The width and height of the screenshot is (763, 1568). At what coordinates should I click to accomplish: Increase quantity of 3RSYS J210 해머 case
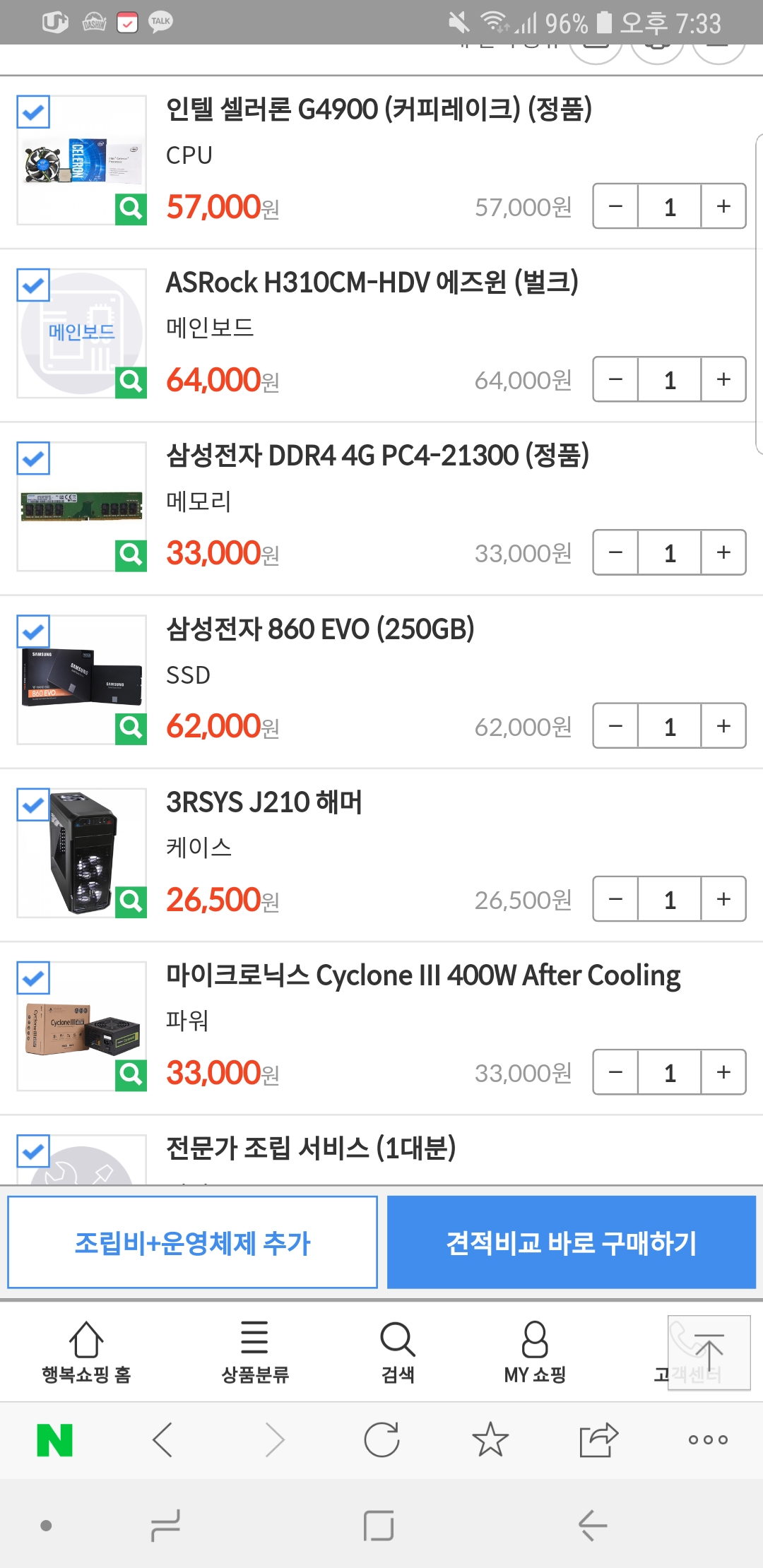click(723, 899)
